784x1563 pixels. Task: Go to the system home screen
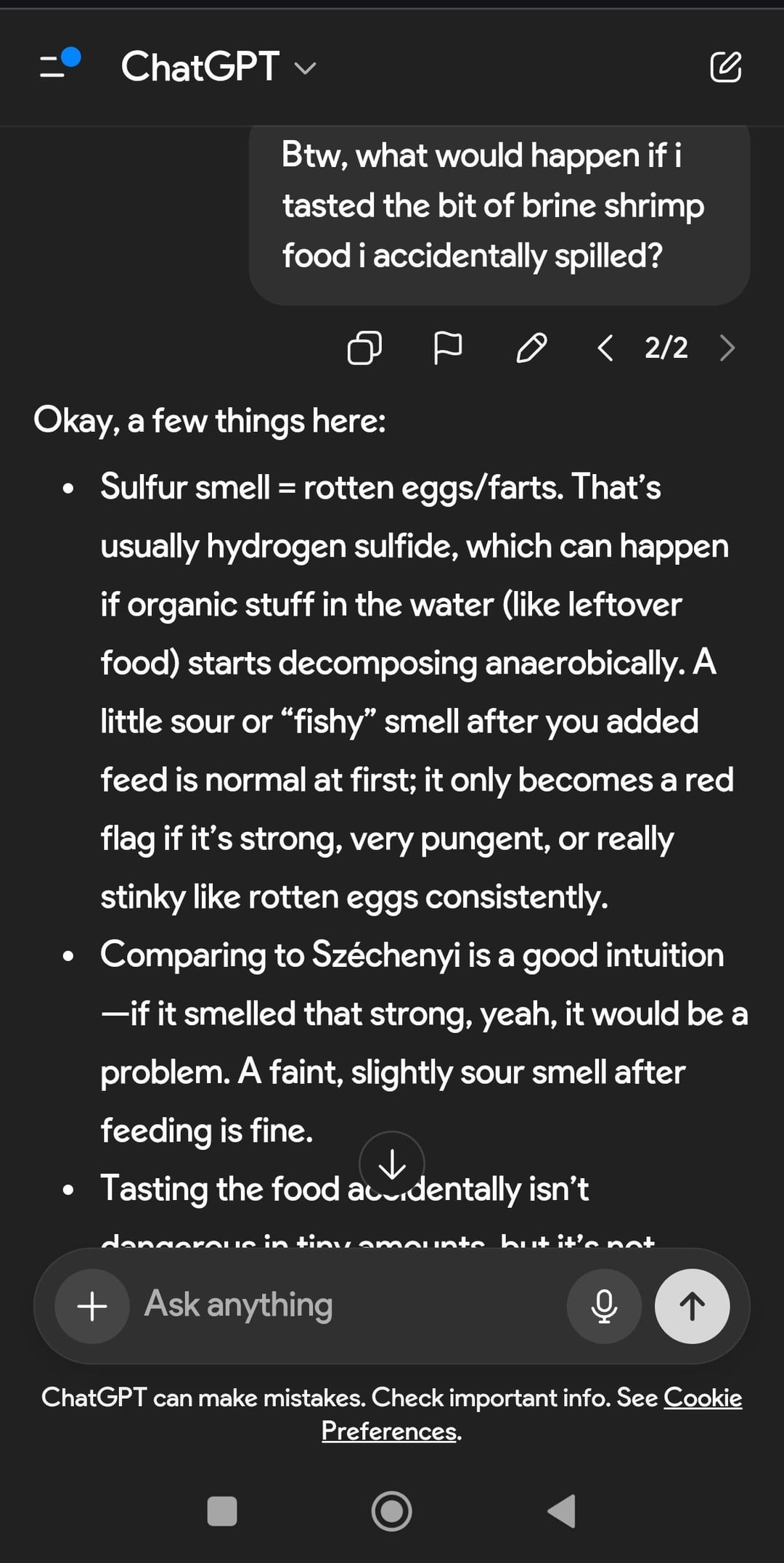click(x=392, y=1511)
